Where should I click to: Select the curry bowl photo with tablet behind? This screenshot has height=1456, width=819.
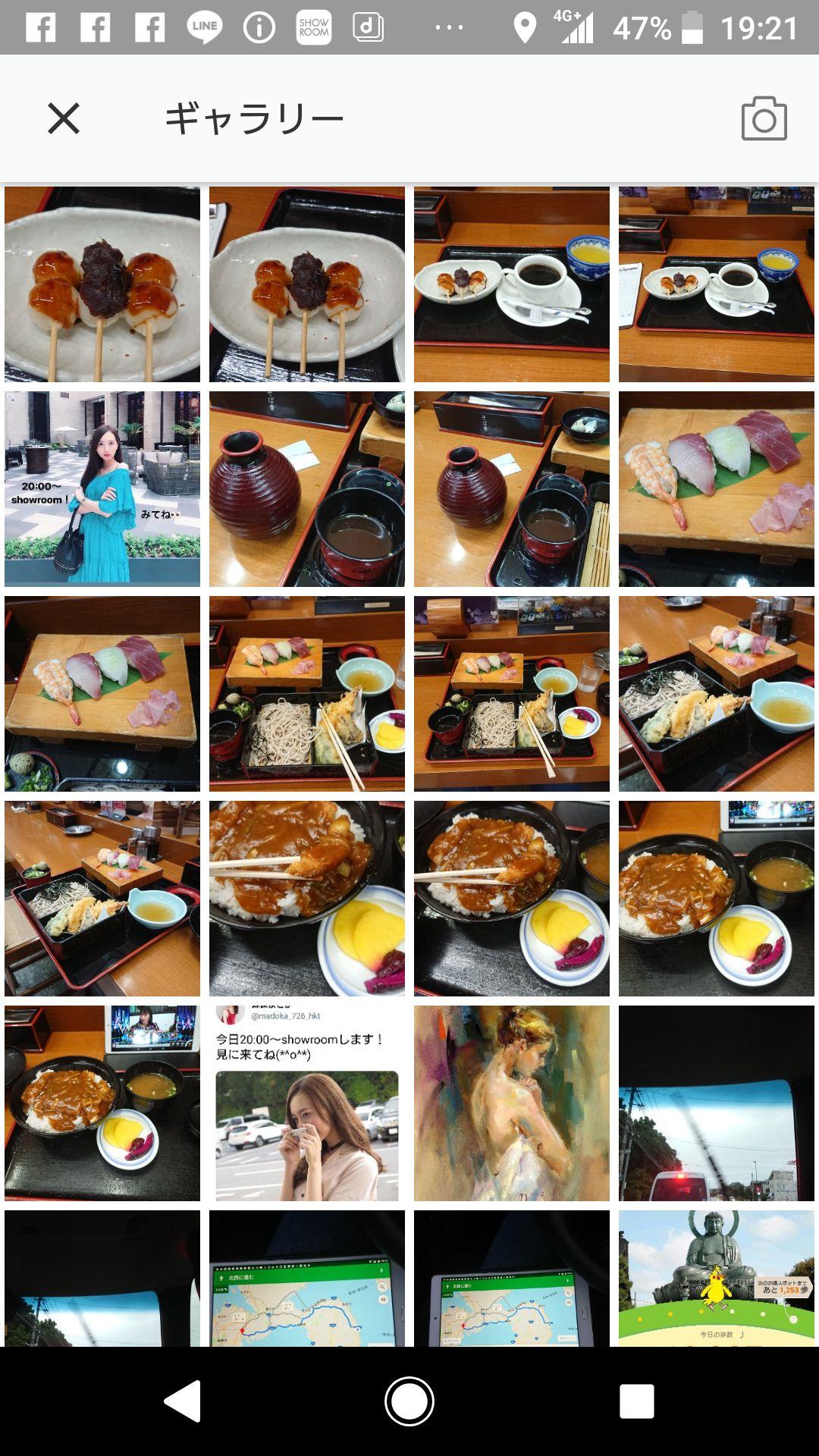point(102,1103)
